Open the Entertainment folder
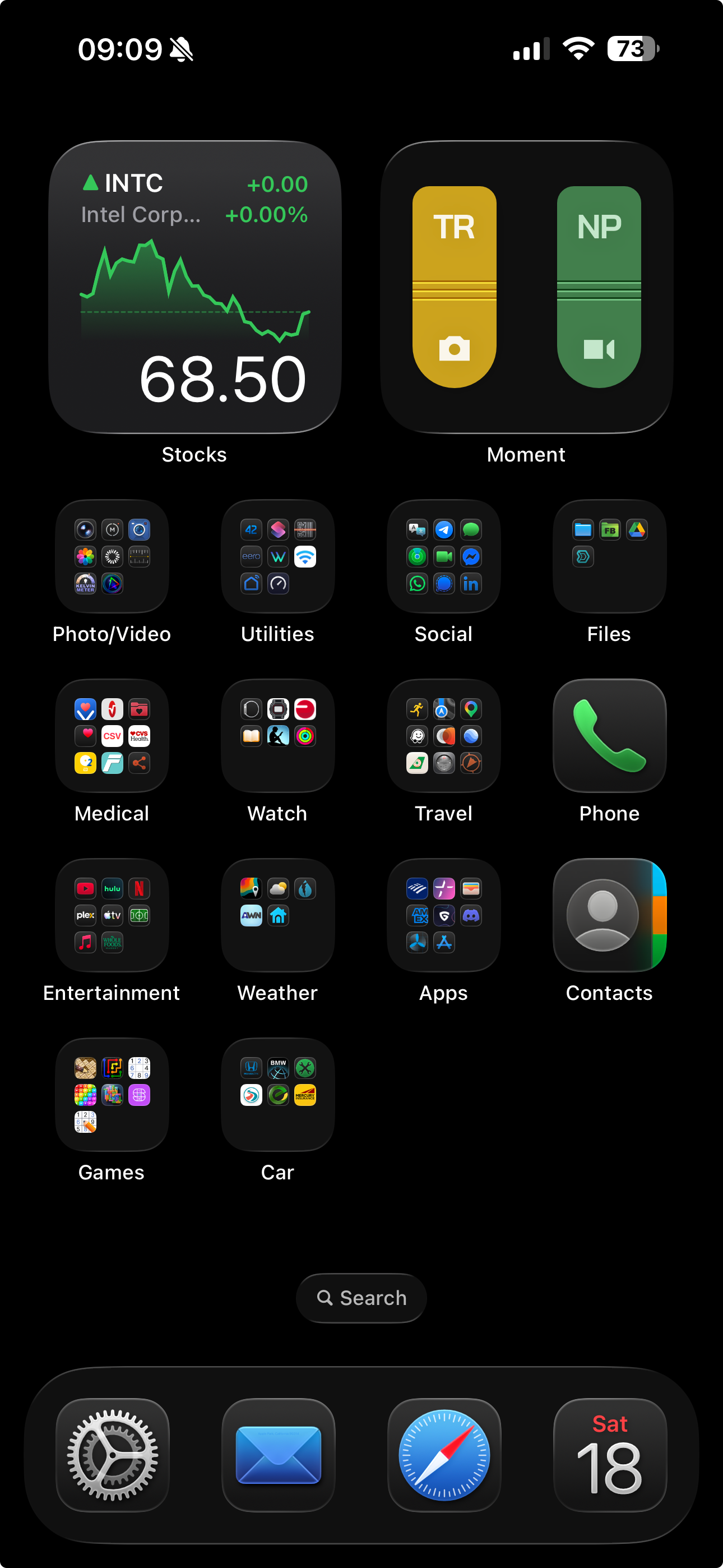 (112, 915)
